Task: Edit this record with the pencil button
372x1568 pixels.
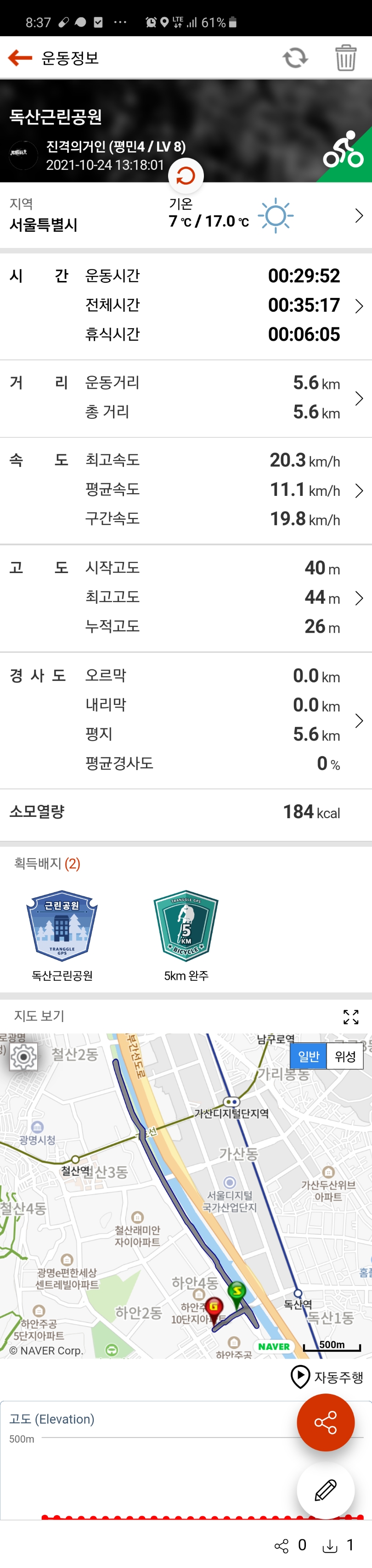Action: click(x=325, y=1489)
